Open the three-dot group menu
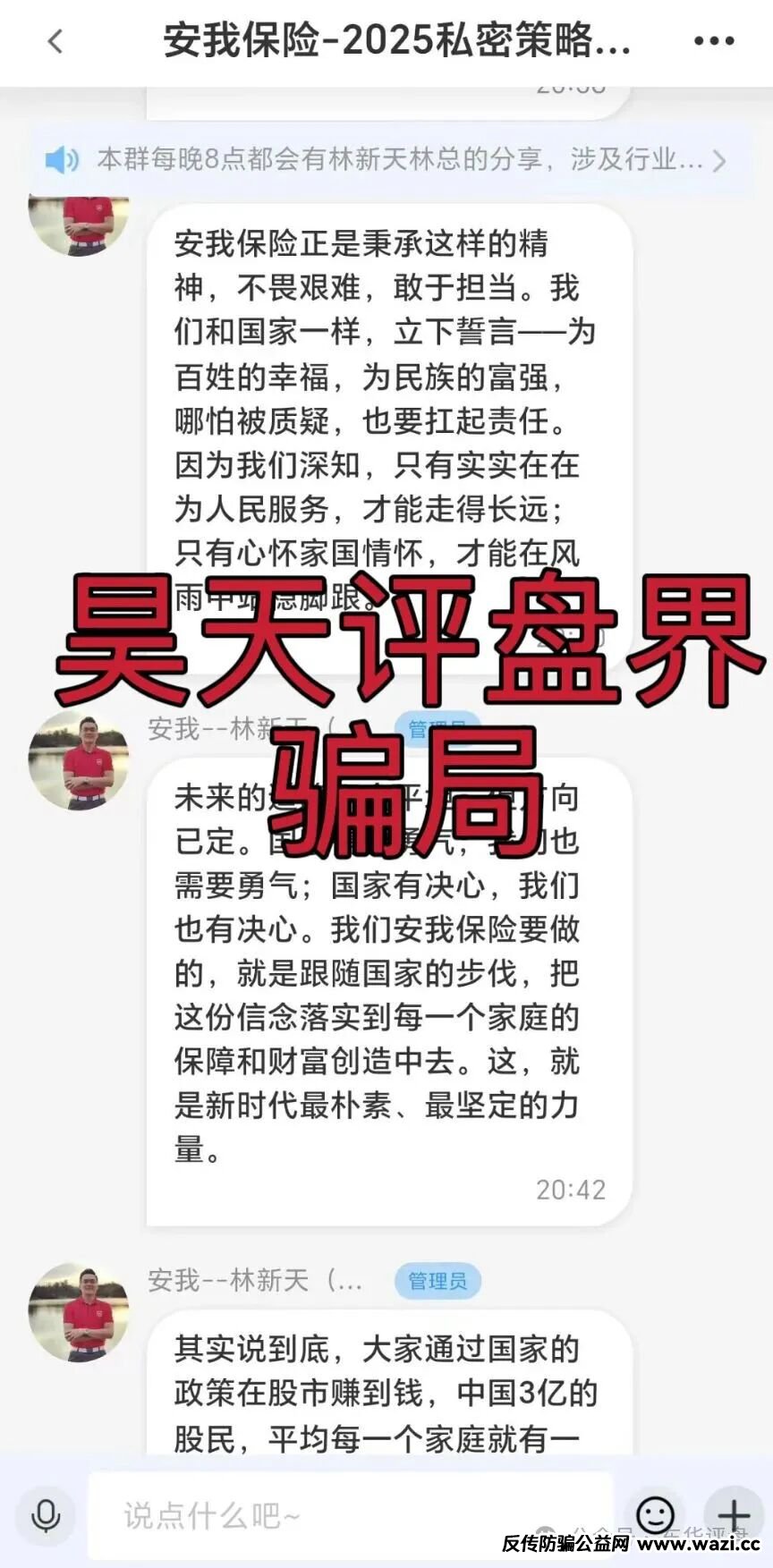 714,41
